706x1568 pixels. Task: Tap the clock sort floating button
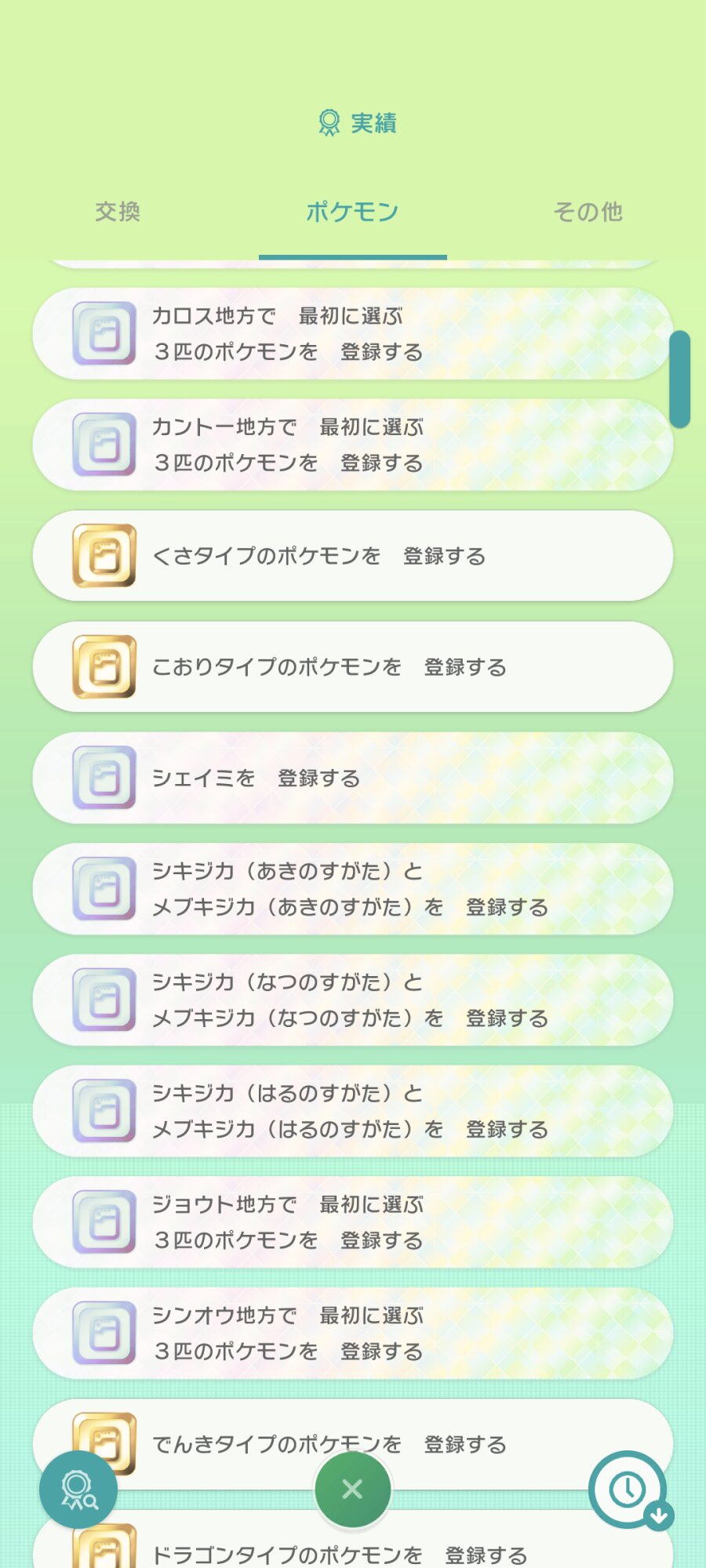pyautogui.click(x=628, y=1489)
